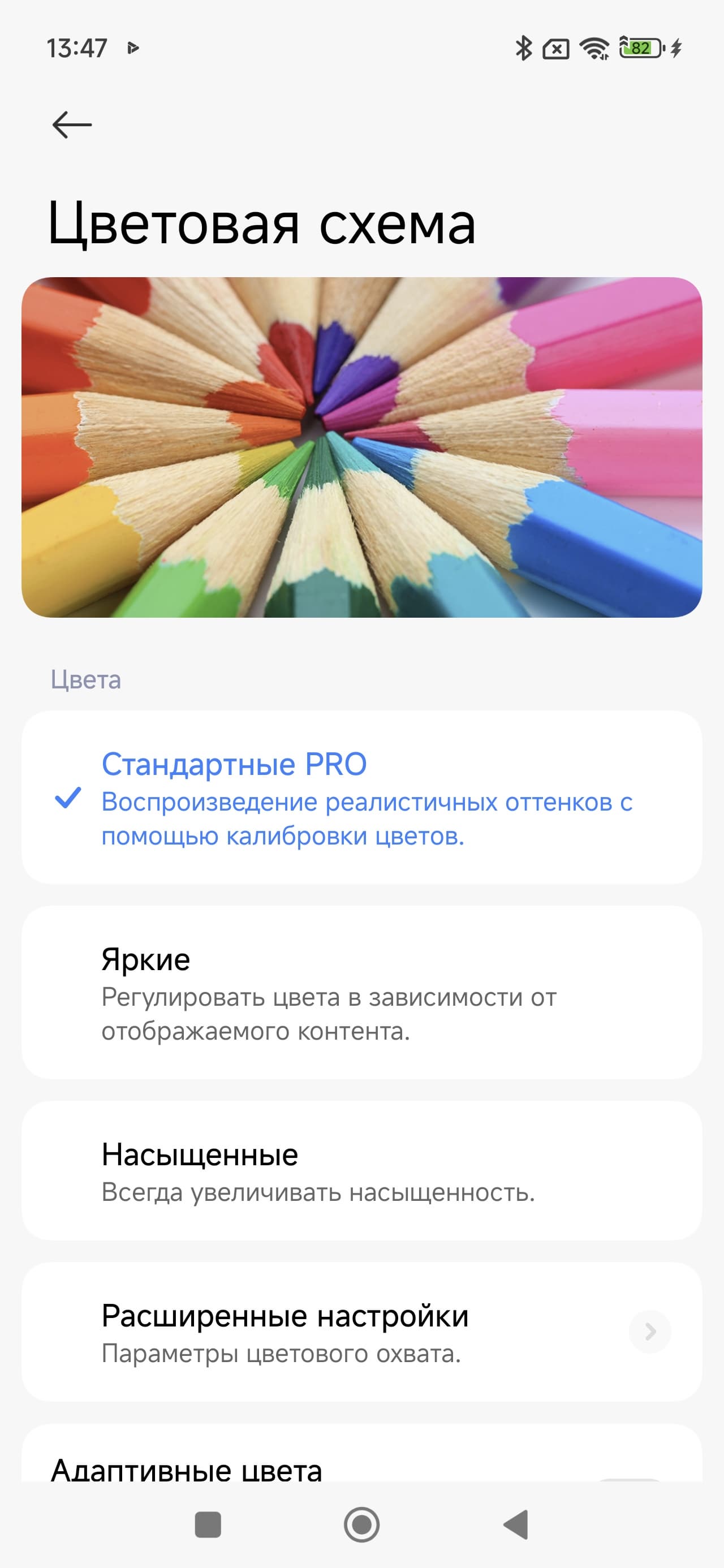This screenshot has height=1568, width=724.
Task: Go back using the top arrow
Action: (x=72, y=125)
